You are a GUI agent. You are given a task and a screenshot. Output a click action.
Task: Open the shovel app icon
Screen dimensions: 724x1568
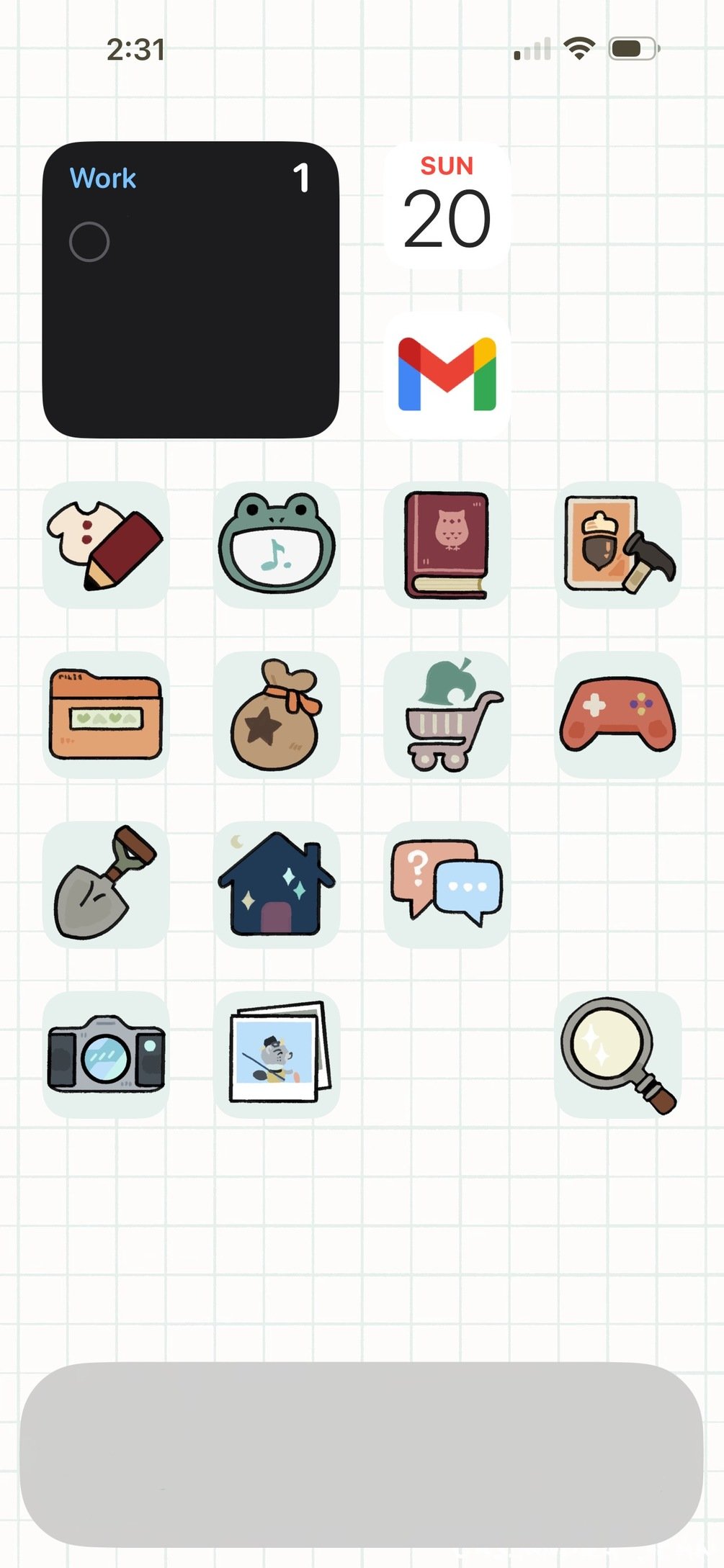106,885
